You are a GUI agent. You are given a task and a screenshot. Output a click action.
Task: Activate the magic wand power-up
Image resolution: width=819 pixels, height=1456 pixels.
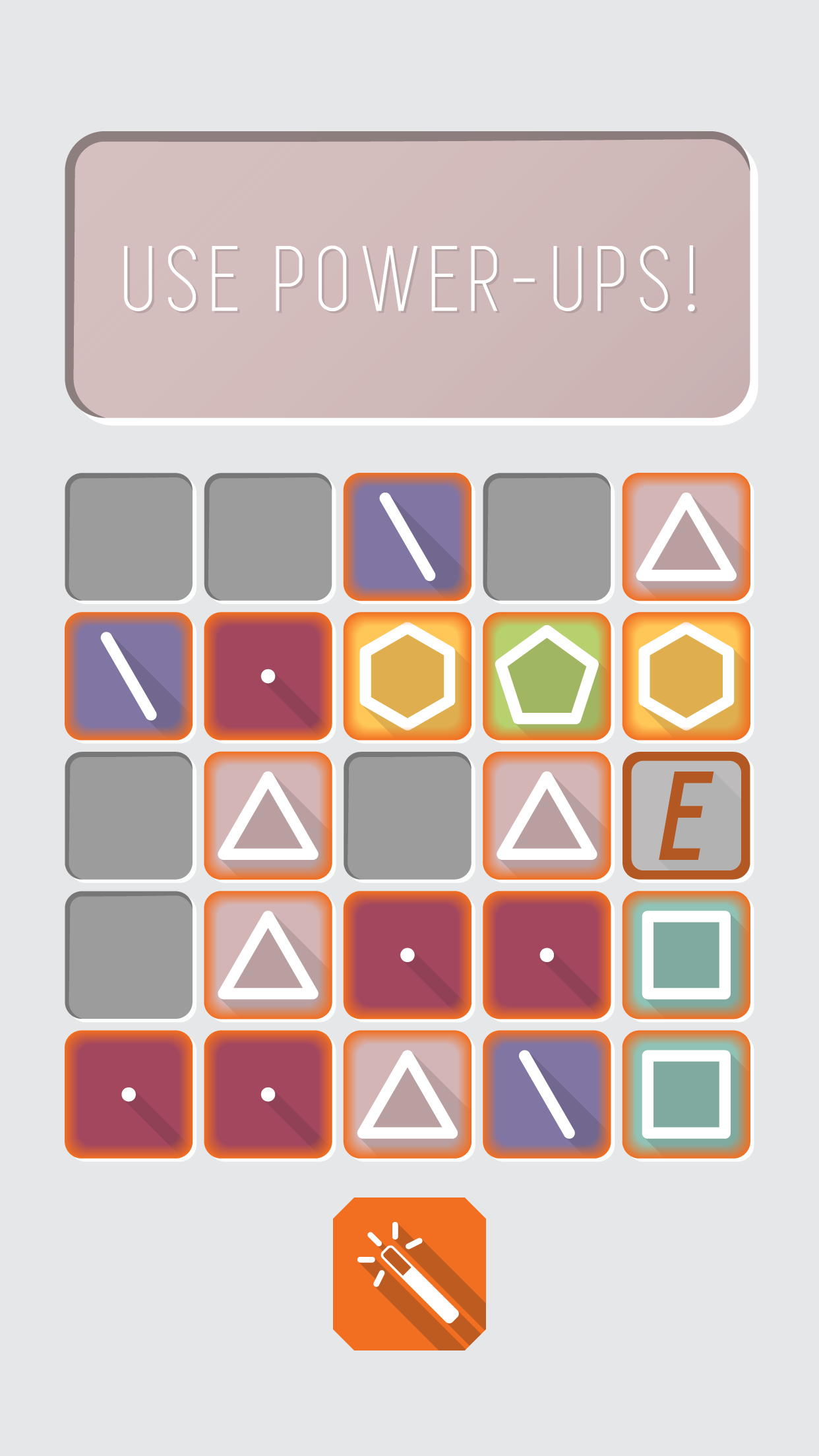point(409,1273)
